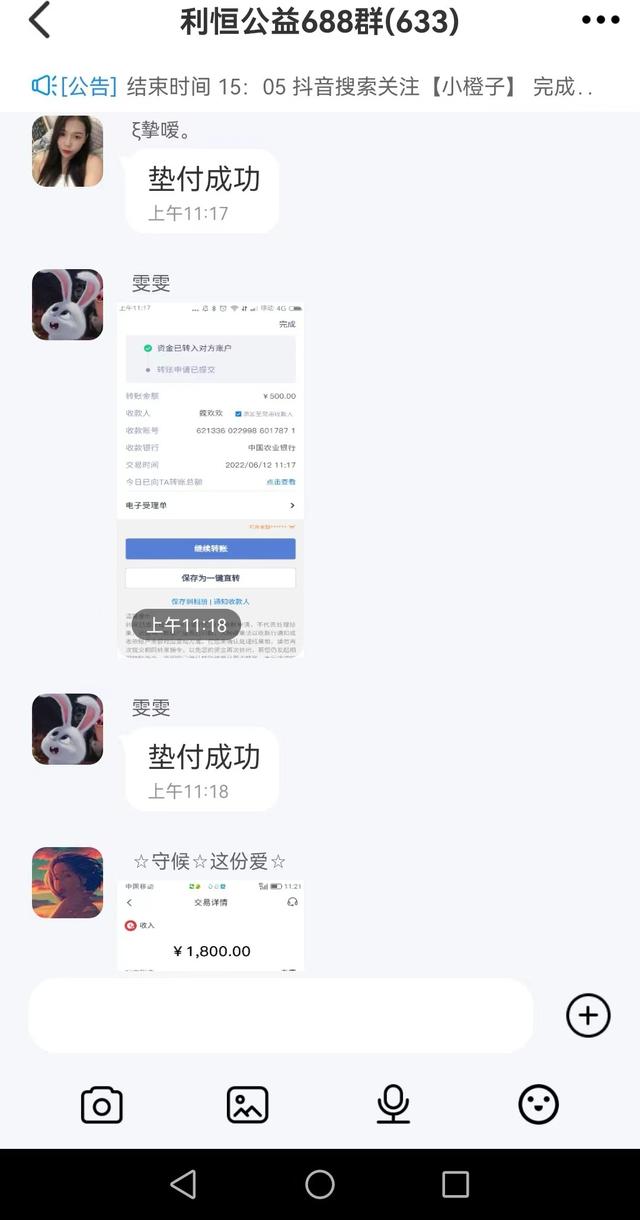Open the three-dot group menu
640x1220 pixels.
click(x=600, y=20)
